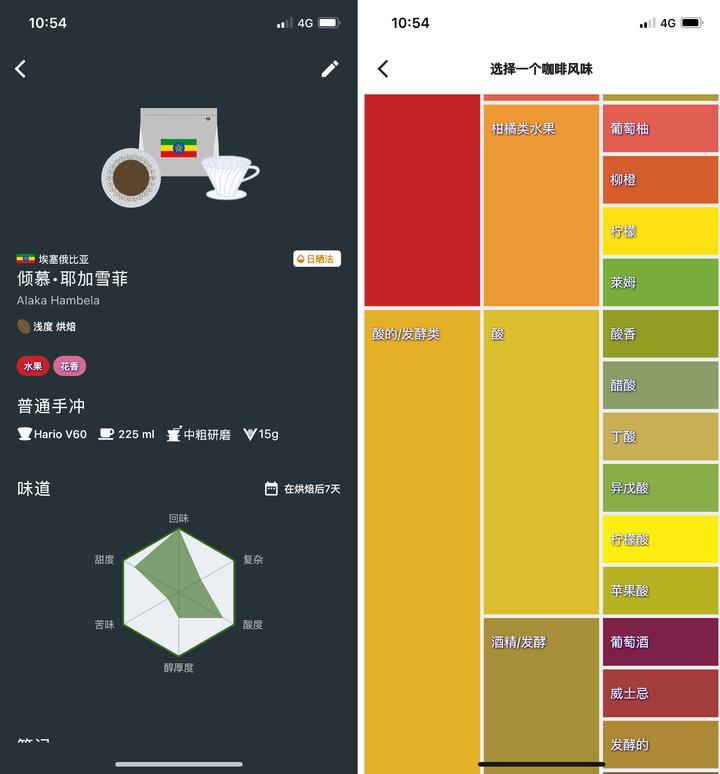Choose the 葡萄酒 flavor
Screen dimensions: 720x774
click(660, 642)
